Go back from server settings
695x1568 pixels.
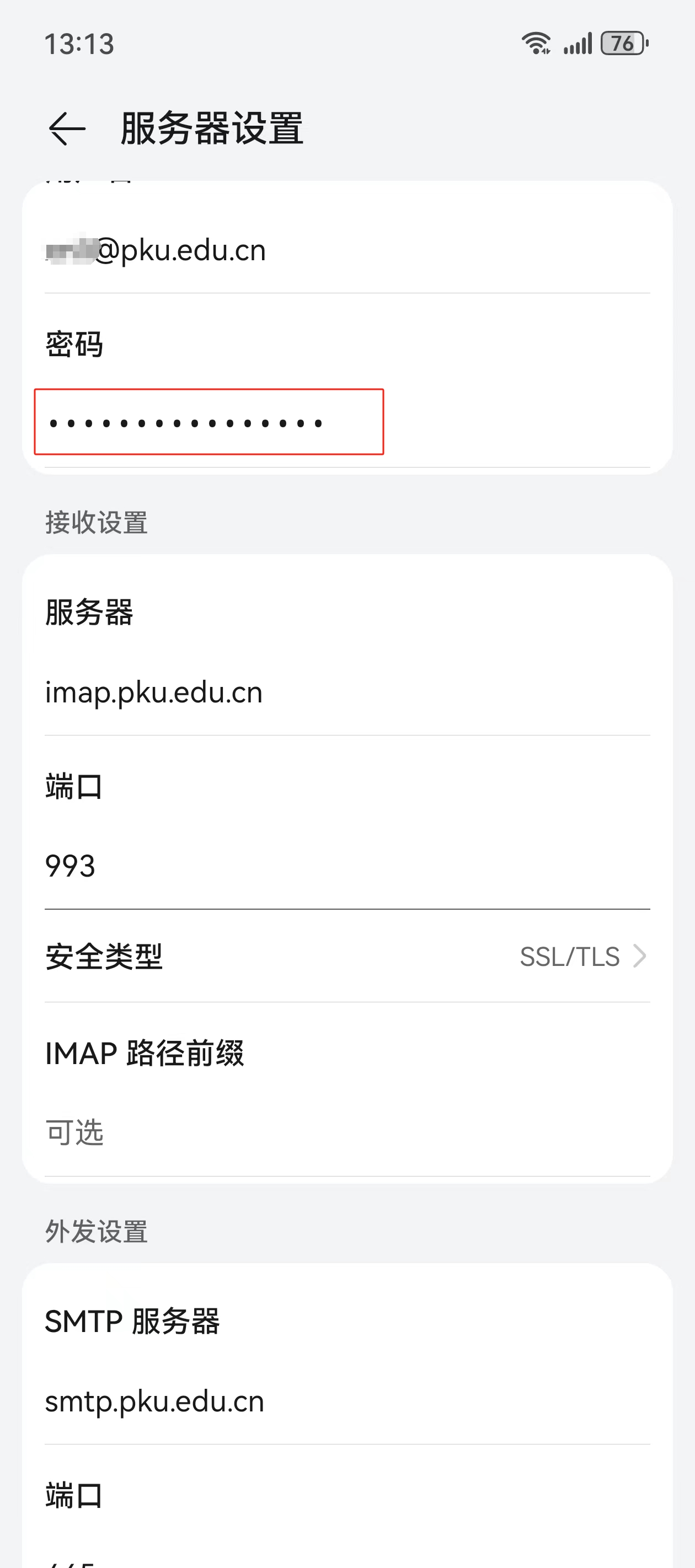(x=67, y=128)
